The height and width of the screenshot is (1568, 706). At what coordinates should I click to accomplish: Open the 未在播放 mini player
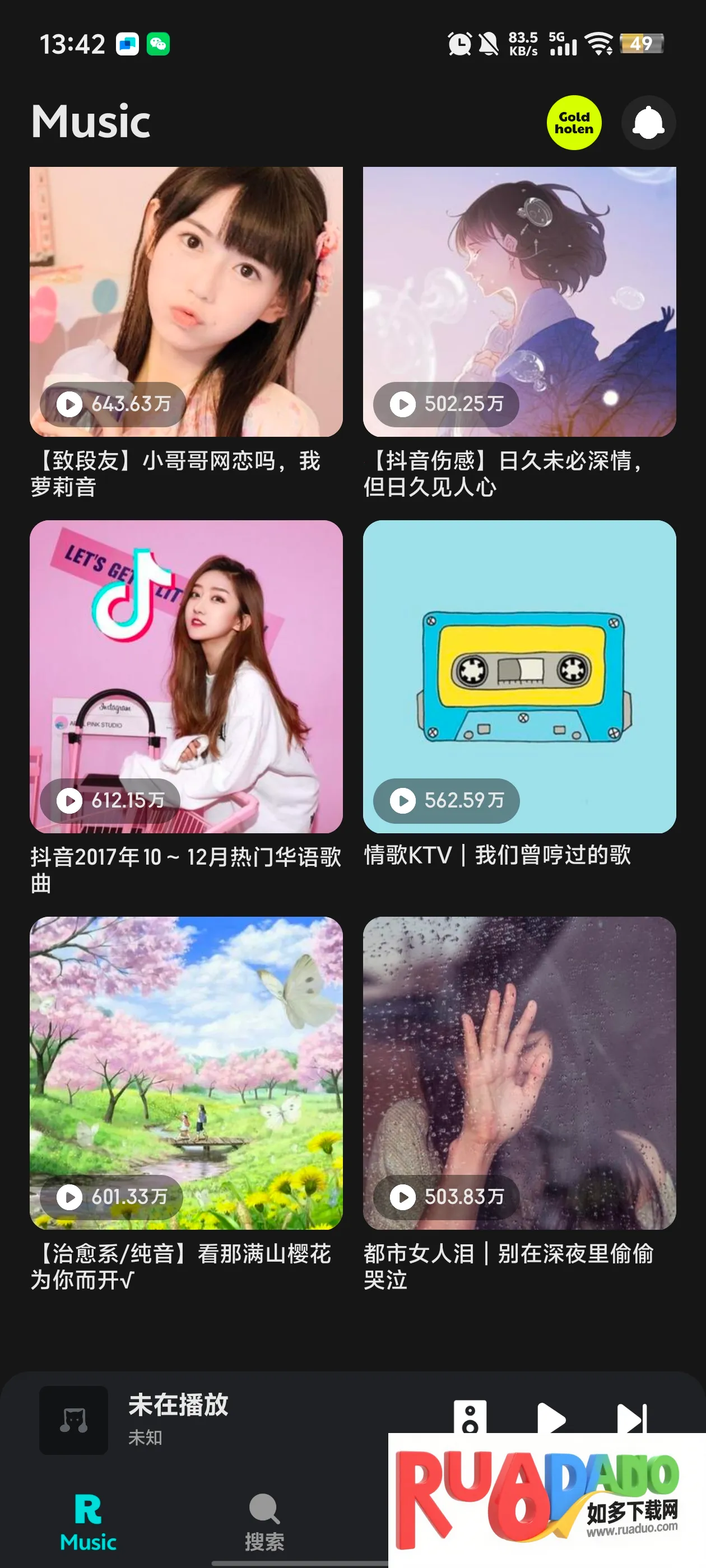(178, 1418)
